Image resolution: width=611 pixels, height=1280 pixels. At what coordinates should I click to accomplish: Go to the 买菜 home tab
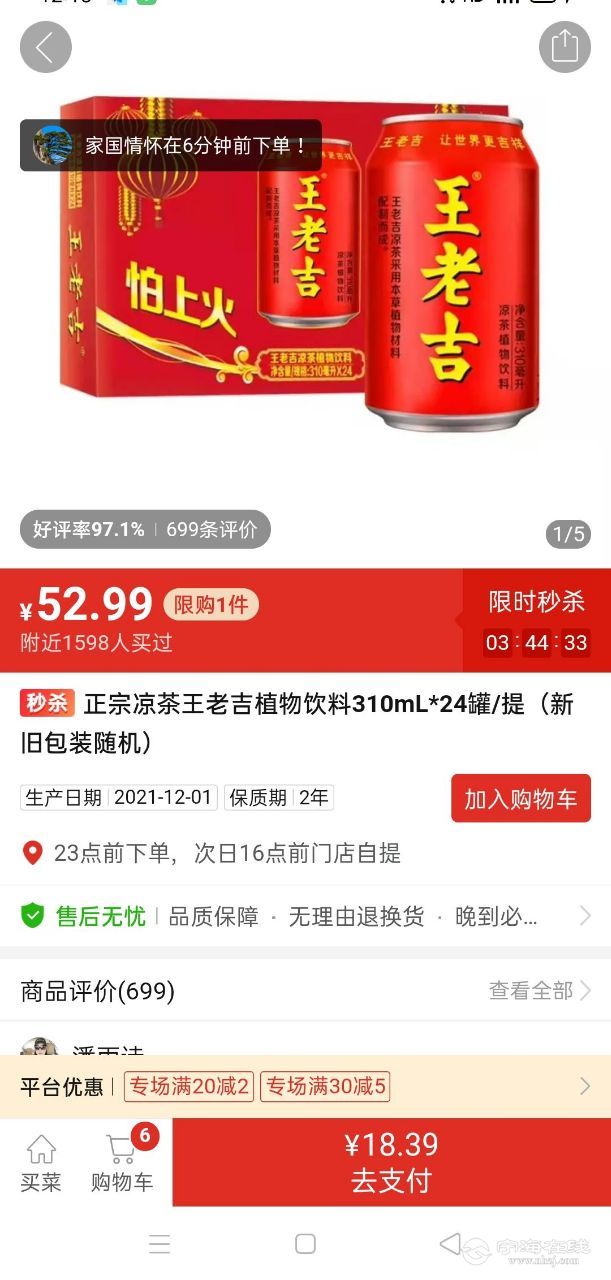(x=41, y=1162)
